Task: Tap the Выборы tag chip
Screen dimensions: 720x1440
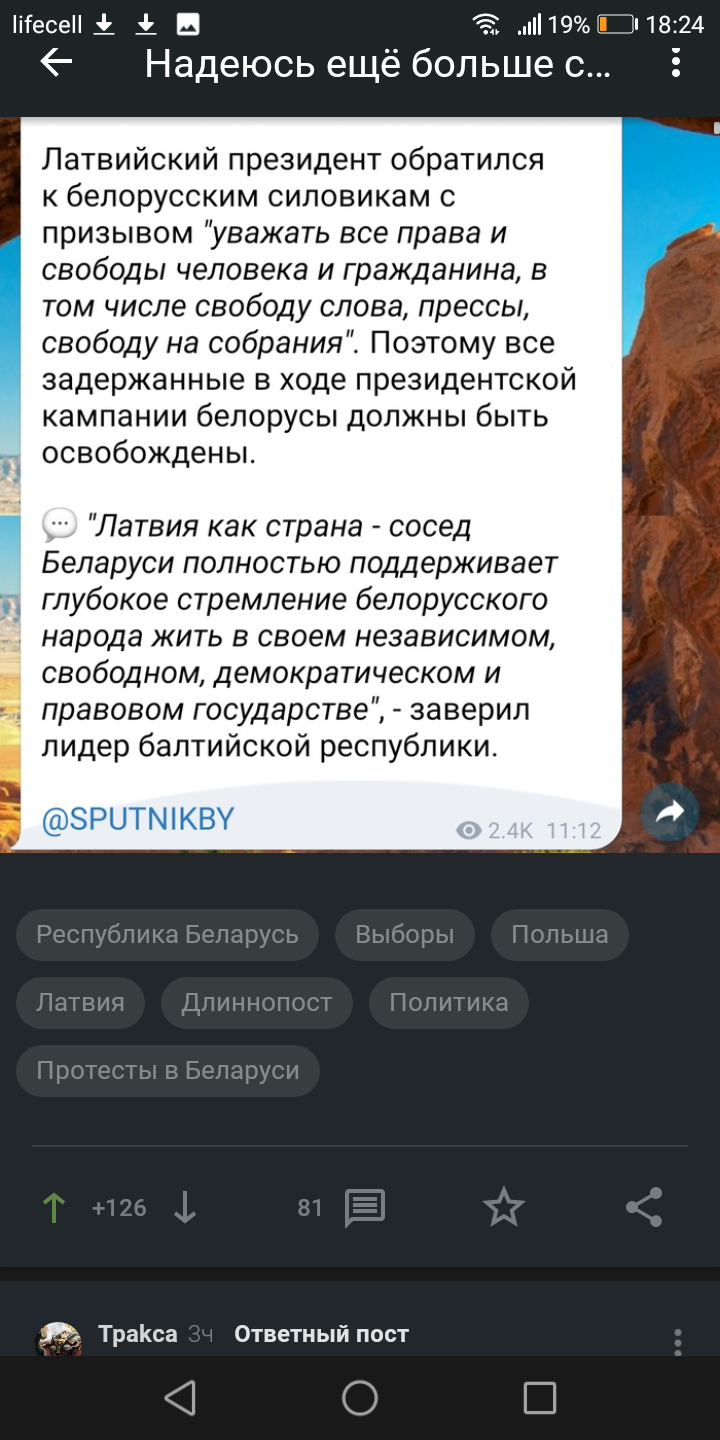Action: 405,935
